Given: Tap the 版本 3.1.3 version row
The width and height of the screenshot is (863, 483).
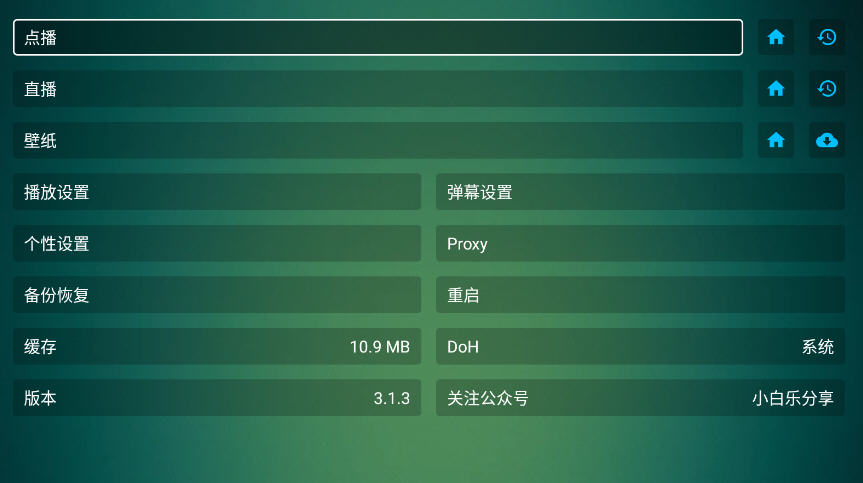Looking at the screenshot, I should (217, 398).
